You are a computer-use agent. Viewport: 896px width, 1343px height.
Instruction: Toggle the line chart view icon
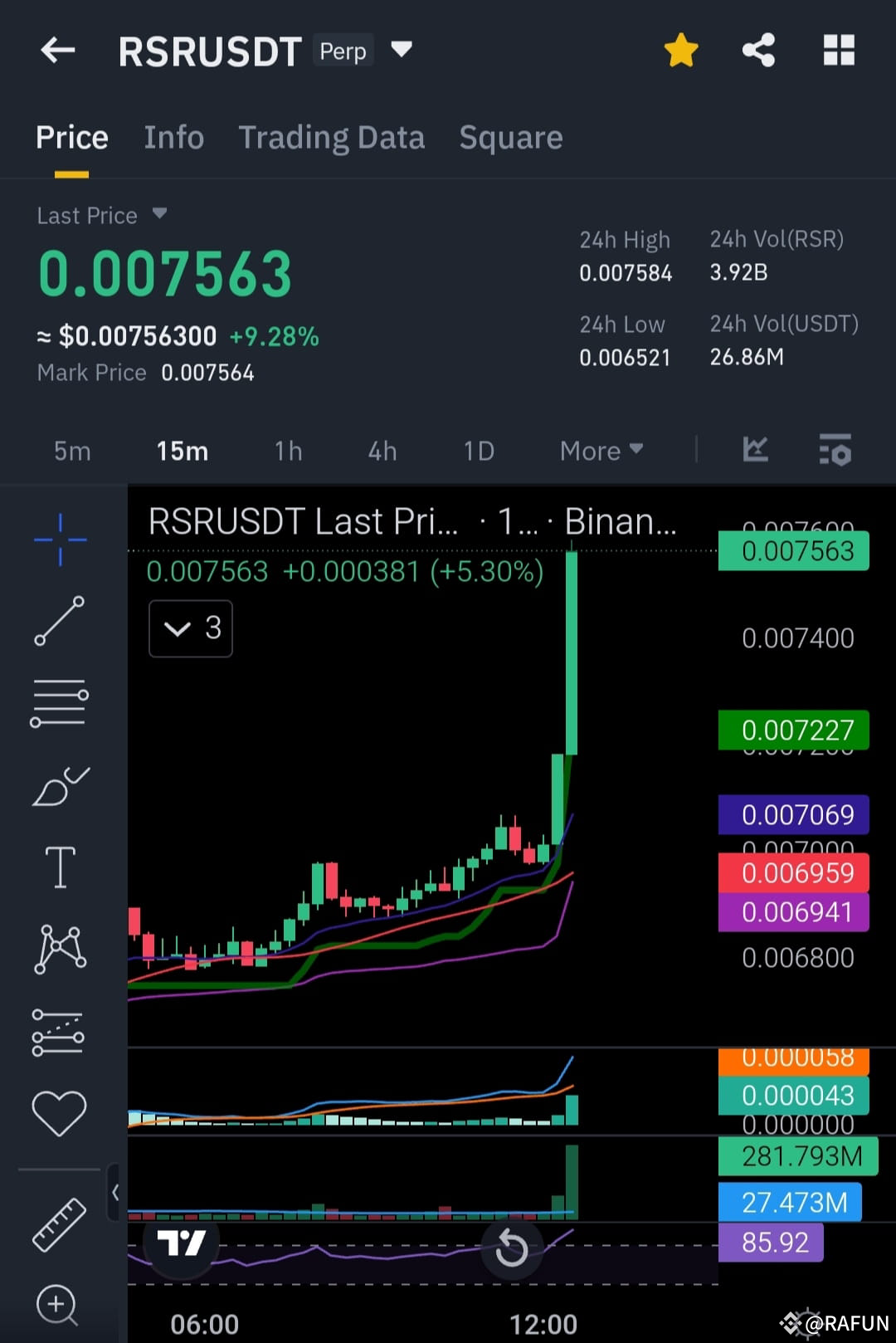pos(754,450)
